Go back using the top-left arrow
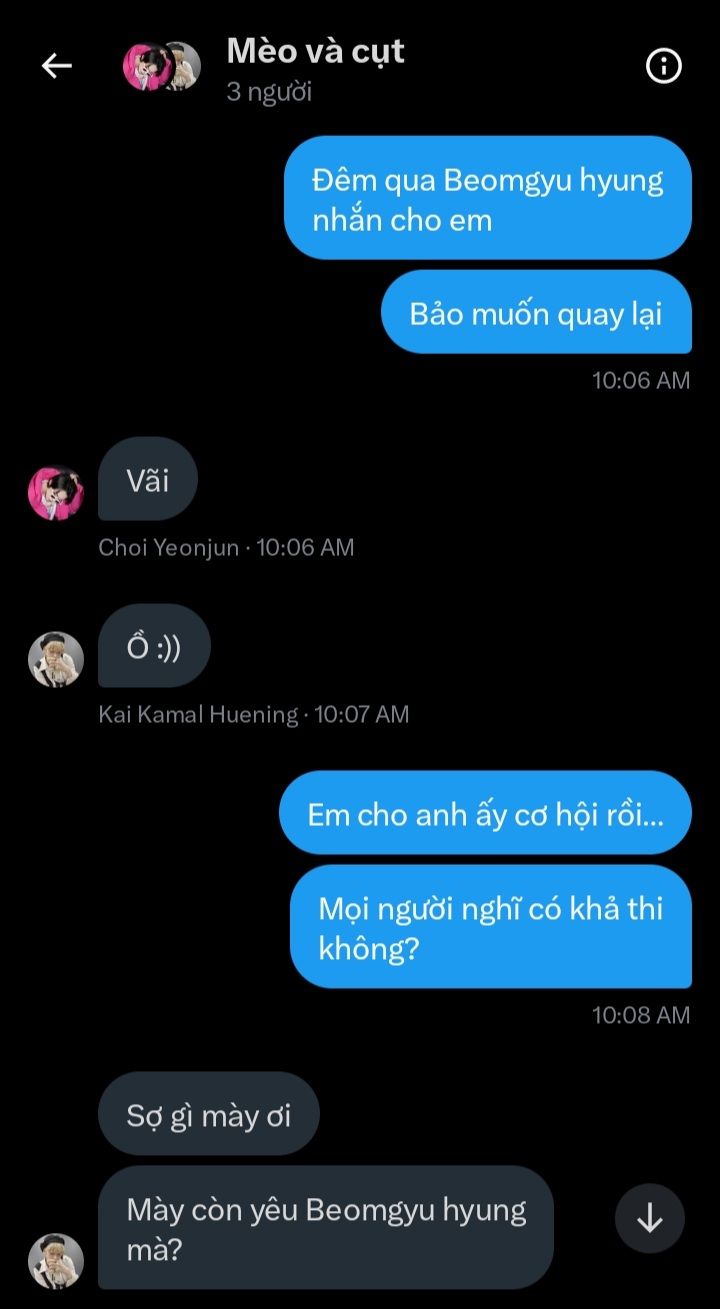 56,66
